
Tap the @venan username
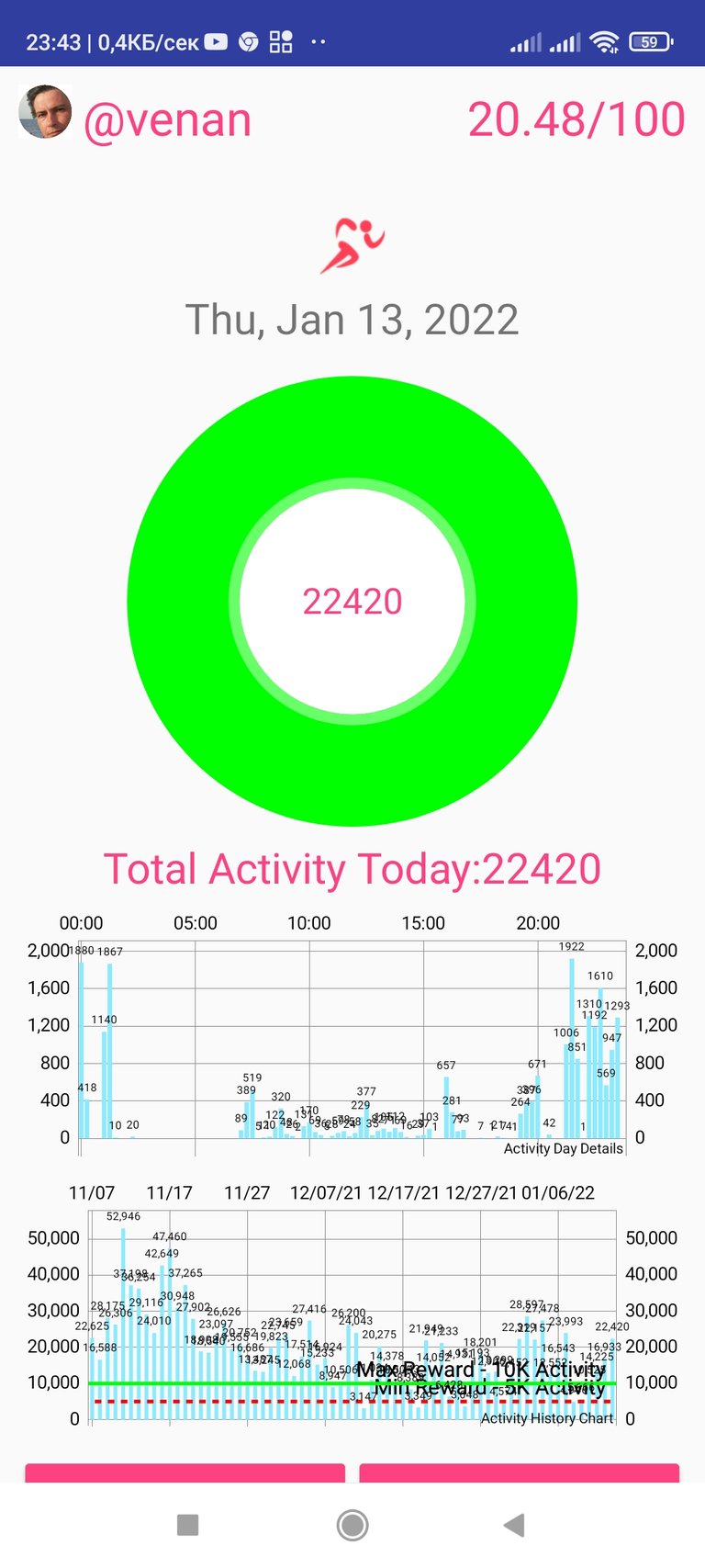167,120
